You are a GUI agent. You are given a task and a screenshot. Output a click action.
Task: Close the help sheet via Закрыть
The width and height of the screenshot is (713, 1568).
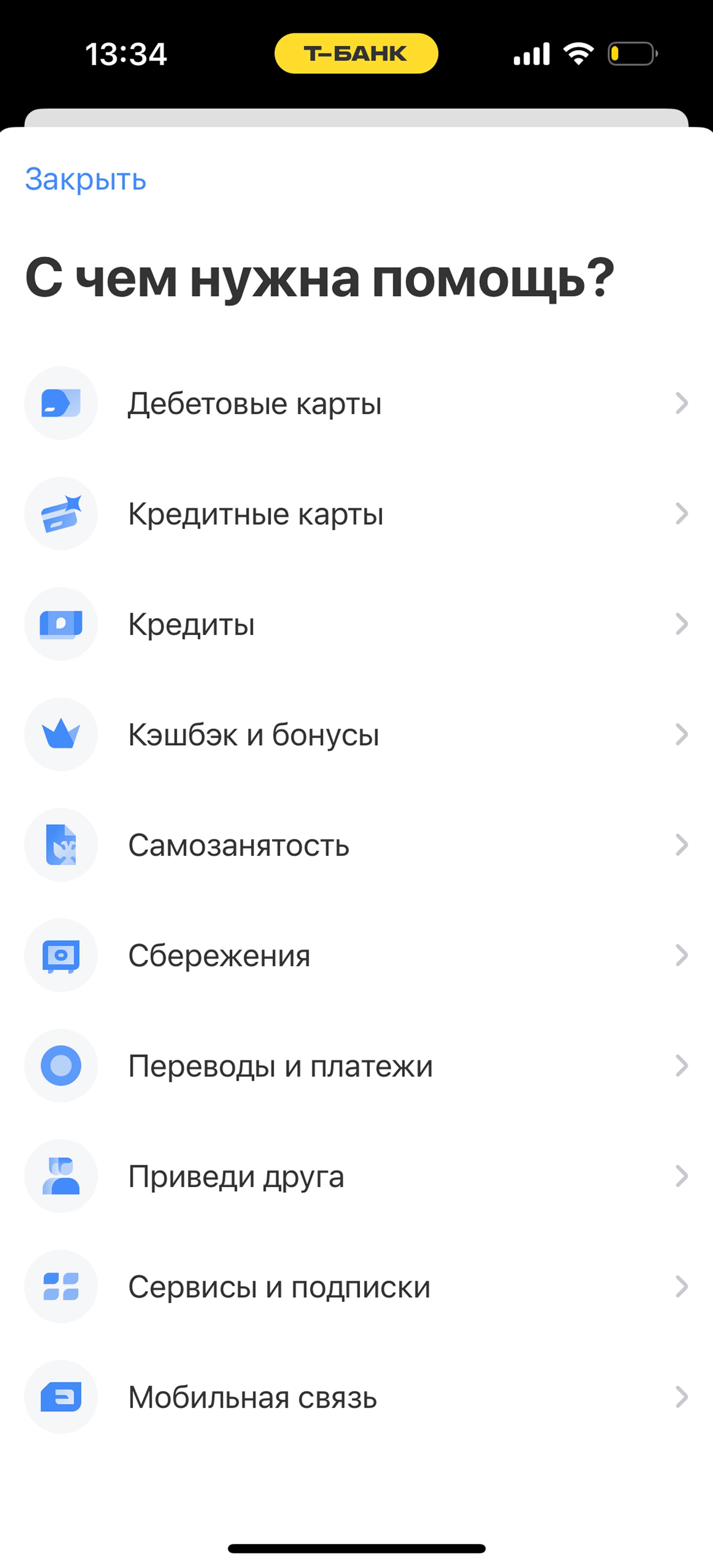[85, 180]
